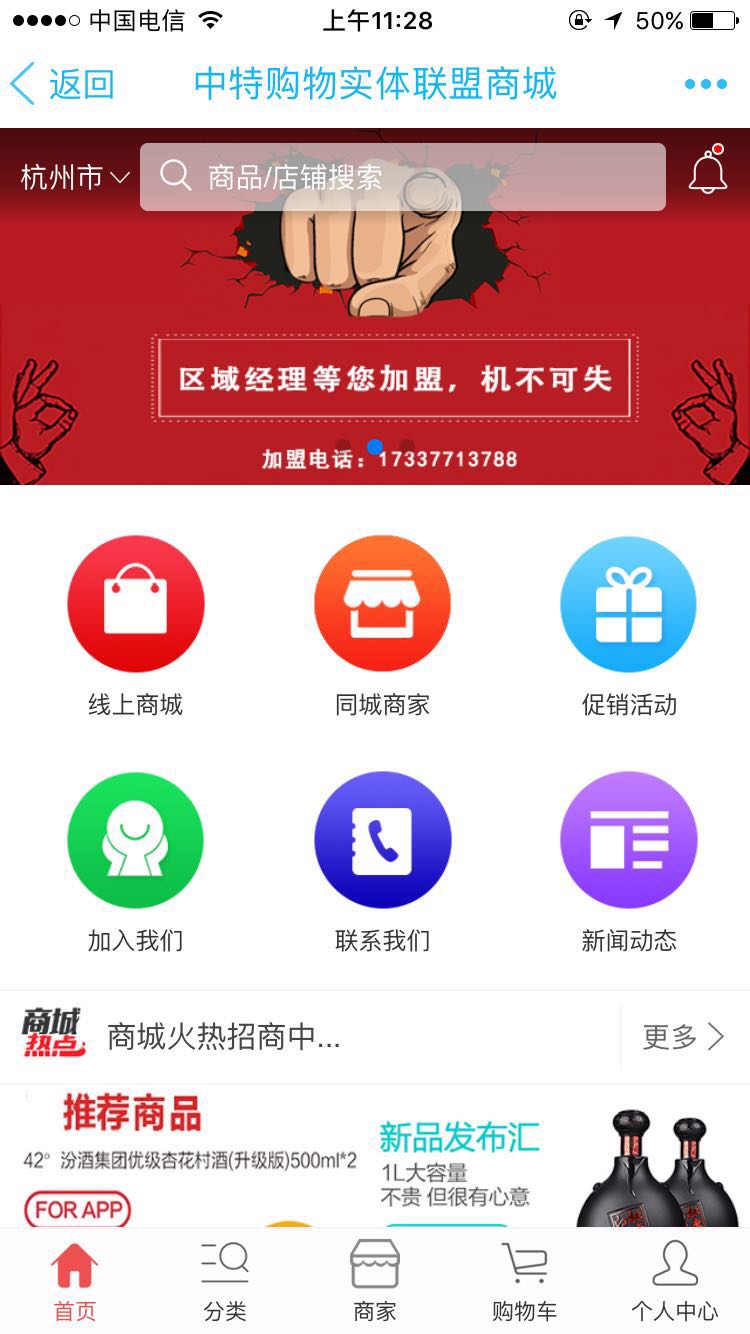Switch to the 商家 merchants tab
Viewport: 750px width, 1334px height.
tap(375, 1282)
